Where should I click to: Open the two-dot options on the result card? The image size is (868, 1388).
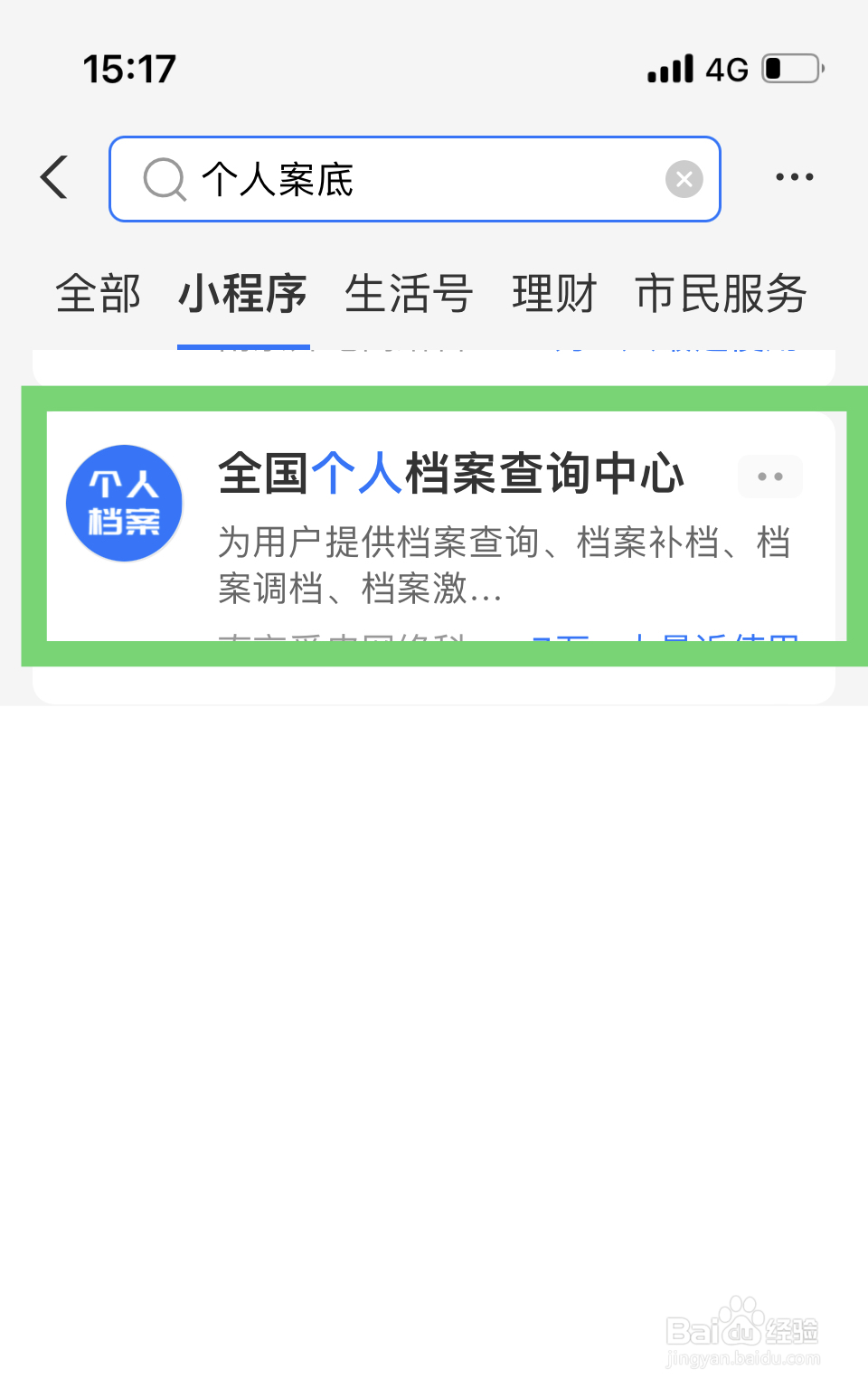tap(769, 477)
